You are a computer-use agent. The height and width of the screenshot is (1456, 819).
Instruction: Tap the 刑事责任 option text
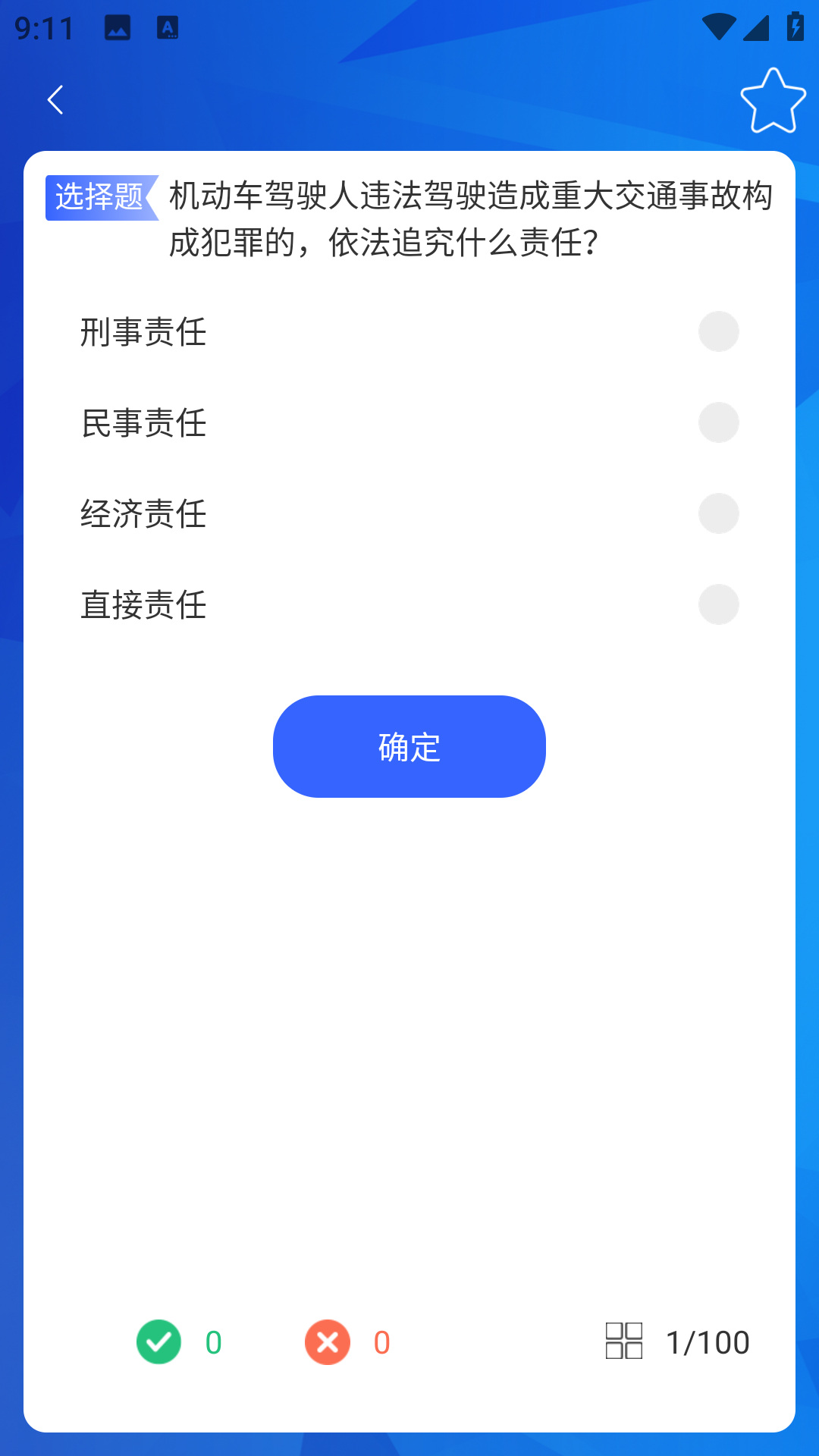click(143, 331)
